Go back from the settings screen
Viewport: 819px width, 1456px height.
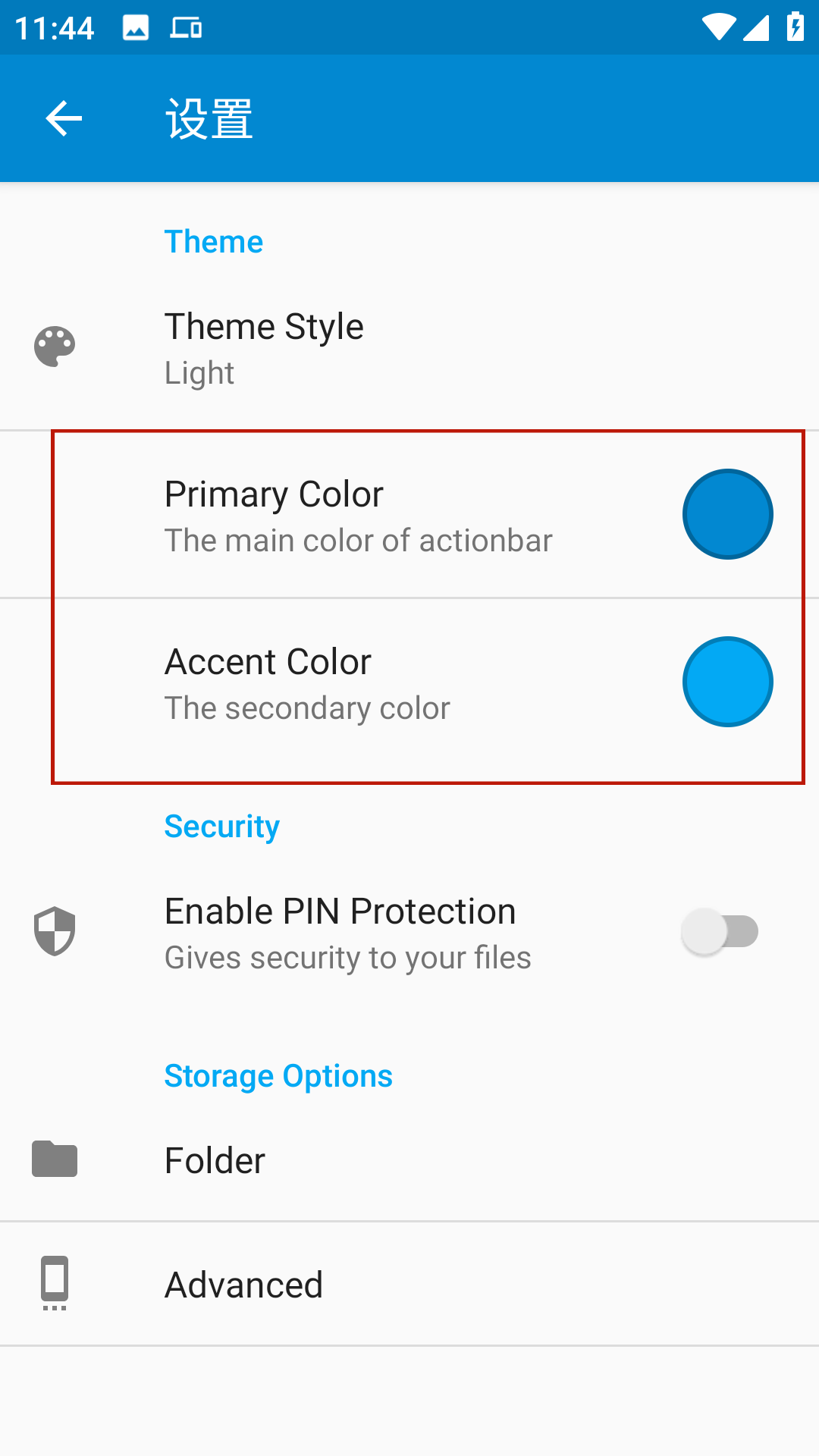[64, 119]
